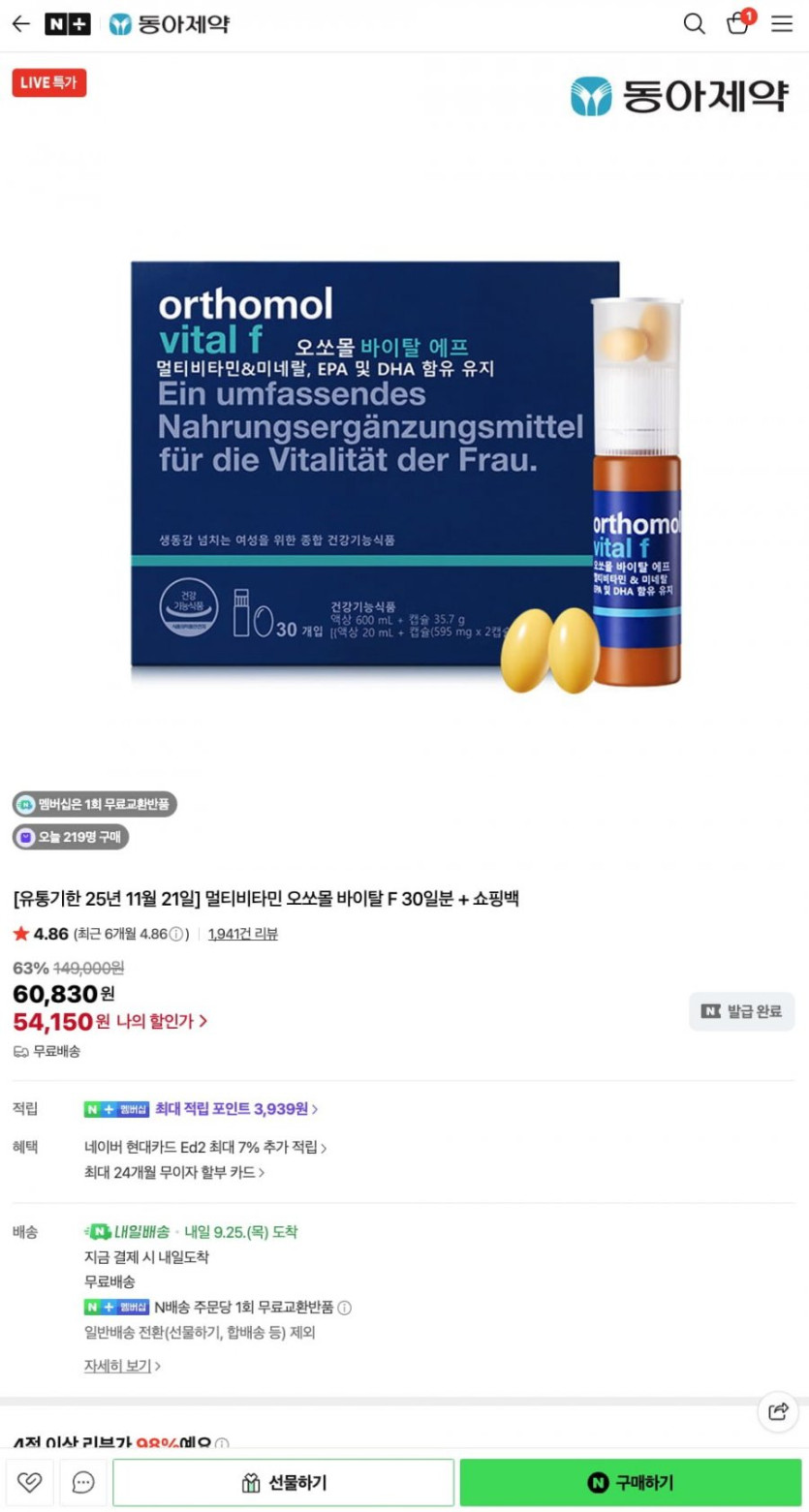View 최대 24개월 무이자 할부 카드

tap(174, 1172)
